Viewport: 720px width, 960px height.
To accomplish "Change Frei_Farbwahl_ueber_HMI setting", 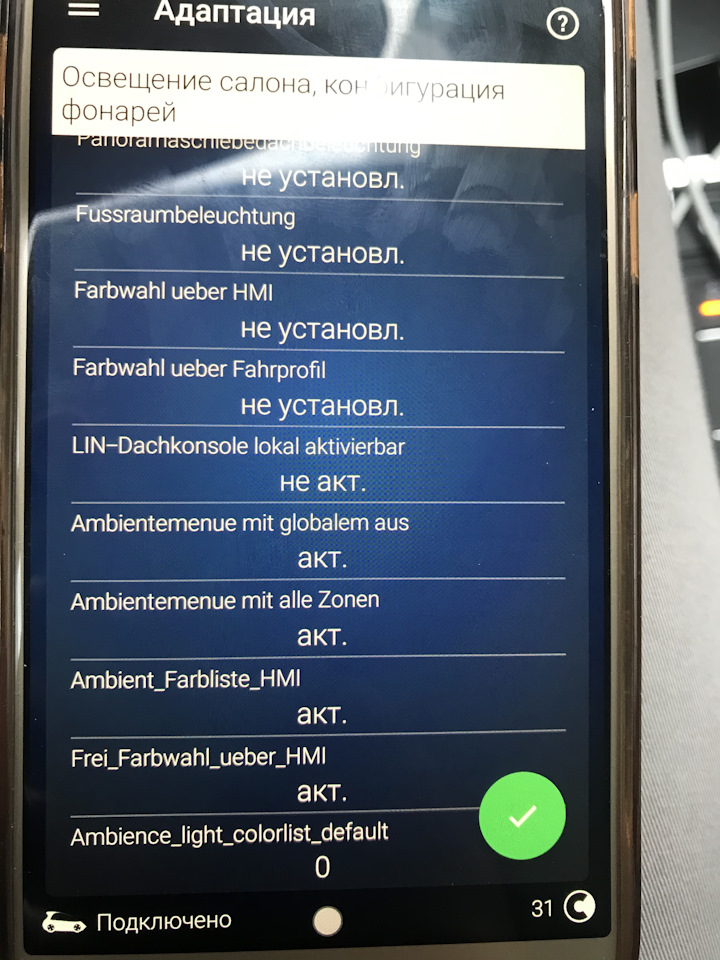I will tap(320, 792).
